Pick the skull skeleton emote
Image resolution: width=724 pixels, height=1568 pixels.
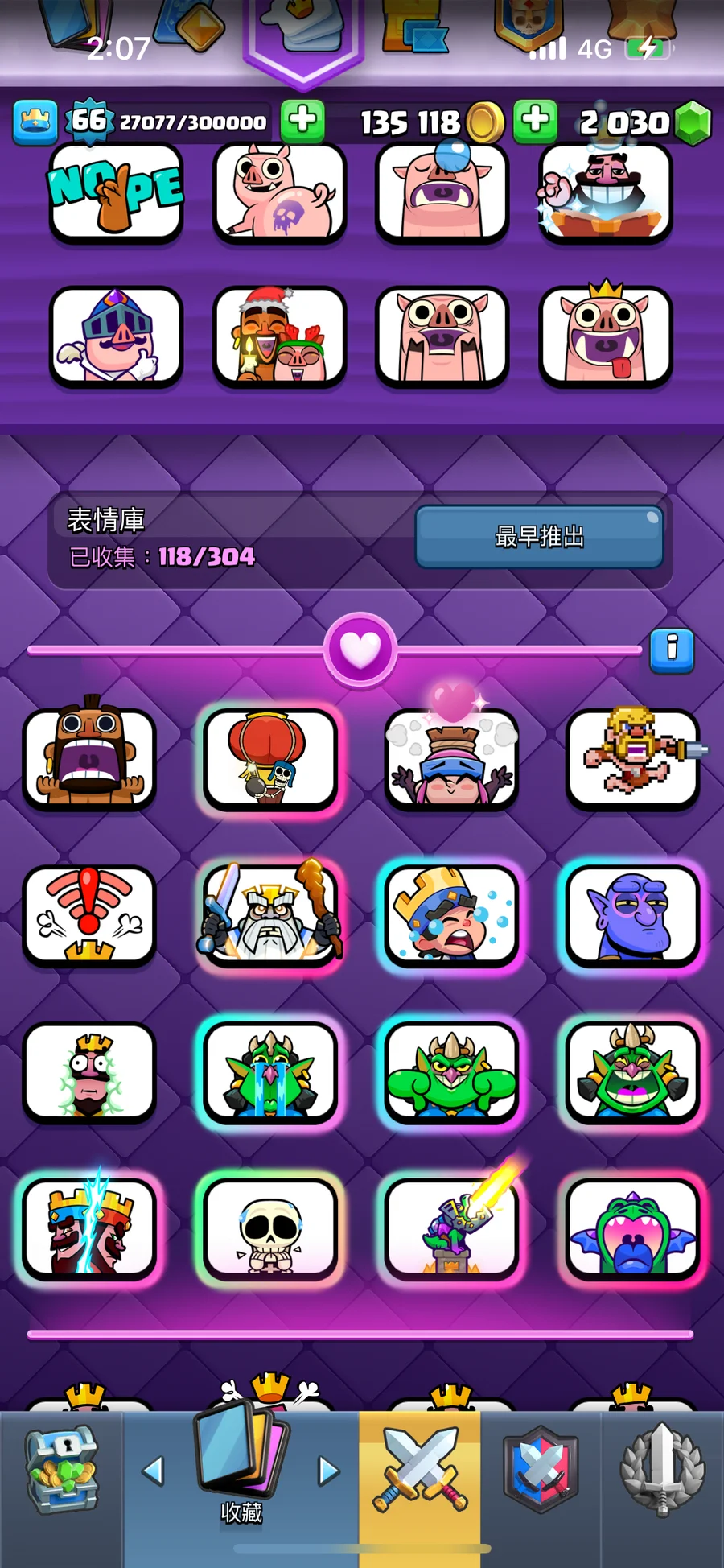[270, 1229]
